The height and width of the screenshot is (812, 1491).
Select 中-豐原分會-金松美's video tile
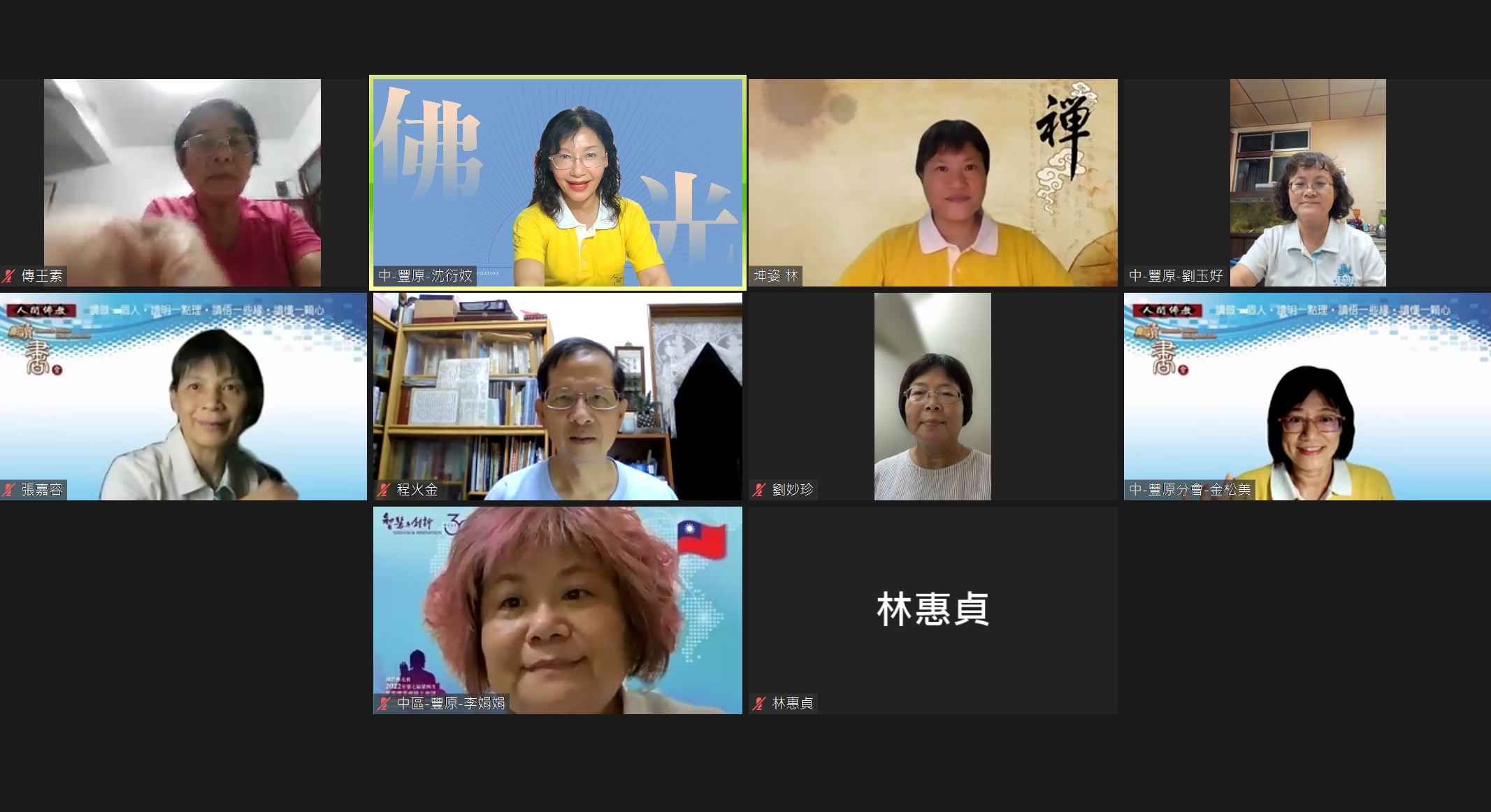coord(1307,396)
